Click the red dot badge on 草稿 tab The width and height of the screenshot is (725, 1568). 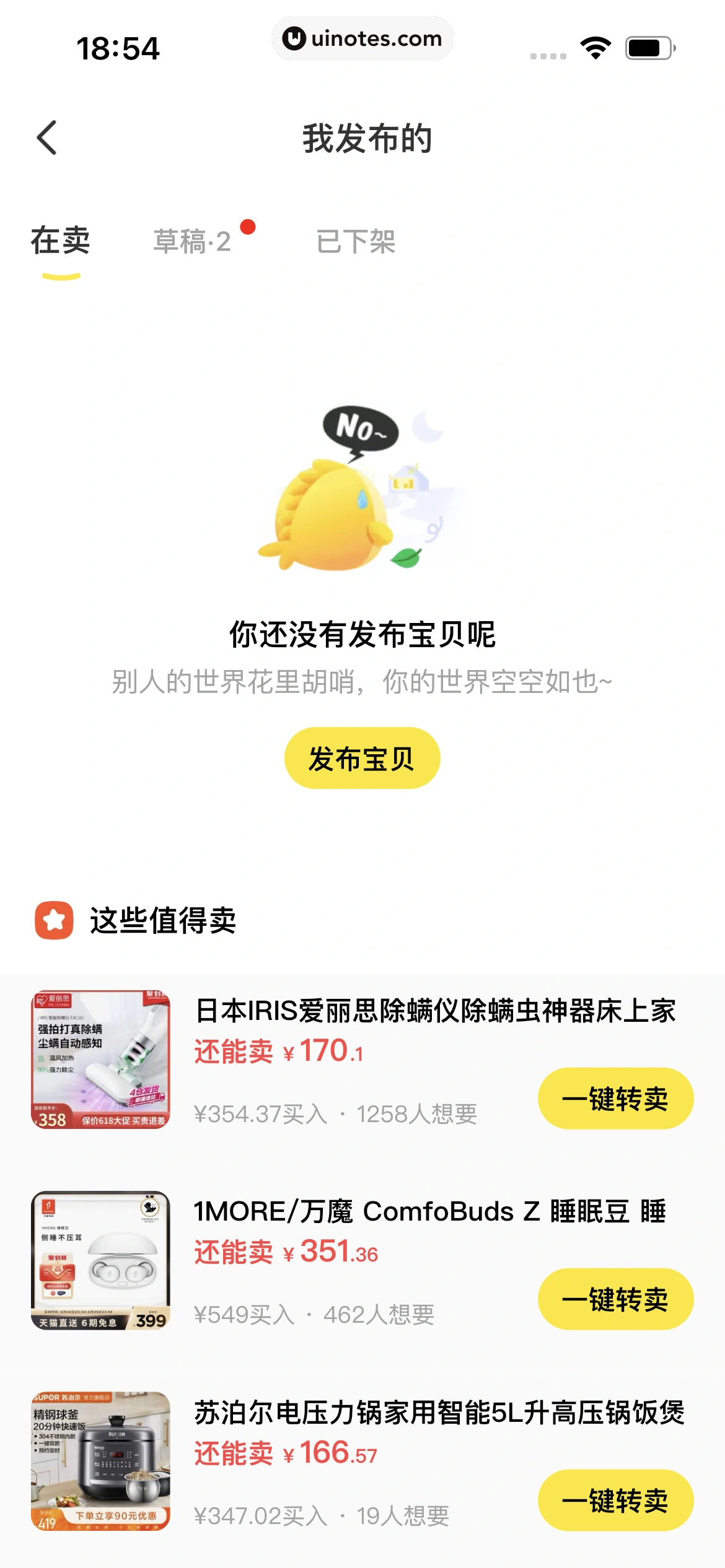click(x=248, y=227)
